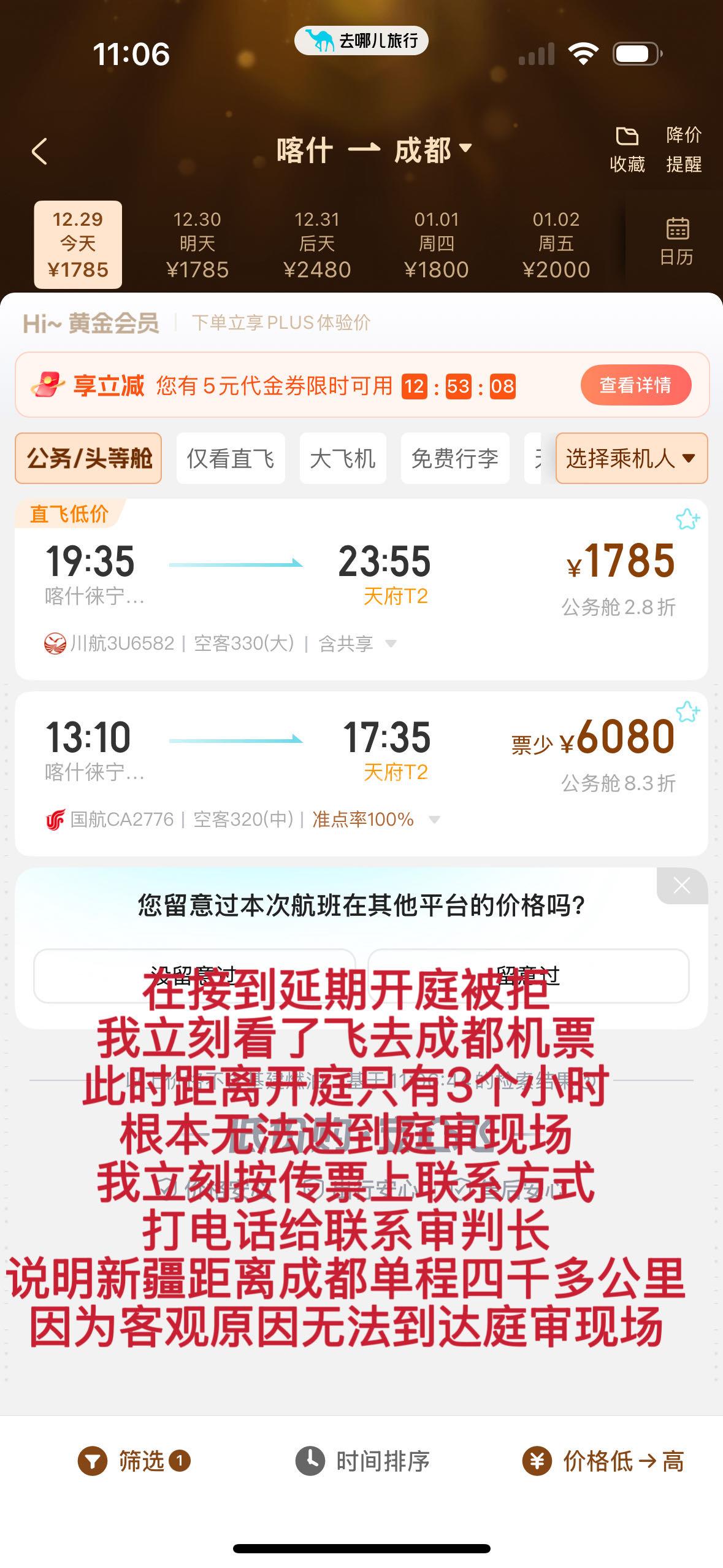Save this route with 收藏
The image size is (723, 1568).
(627, 150)
